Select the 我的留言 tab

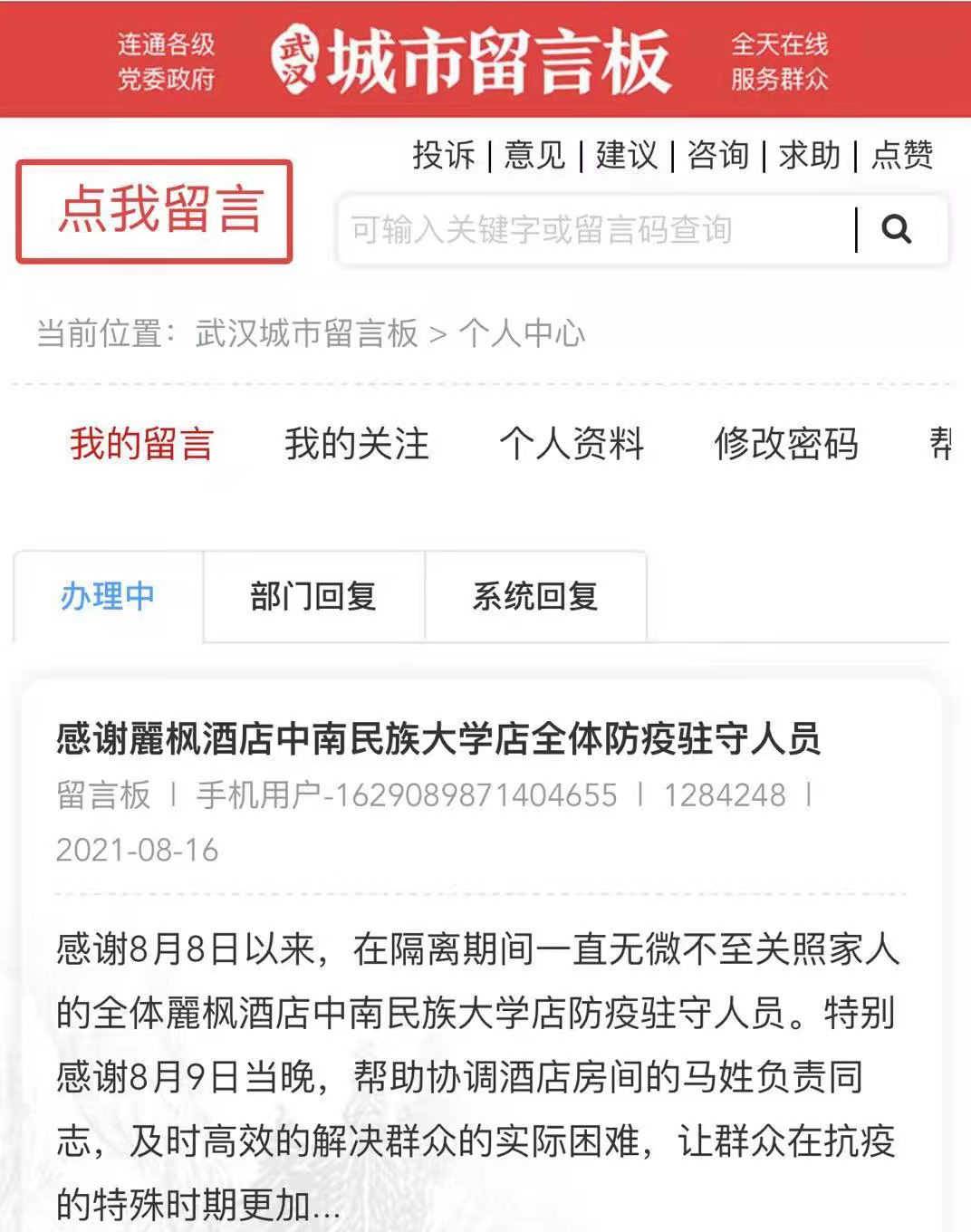142,444
